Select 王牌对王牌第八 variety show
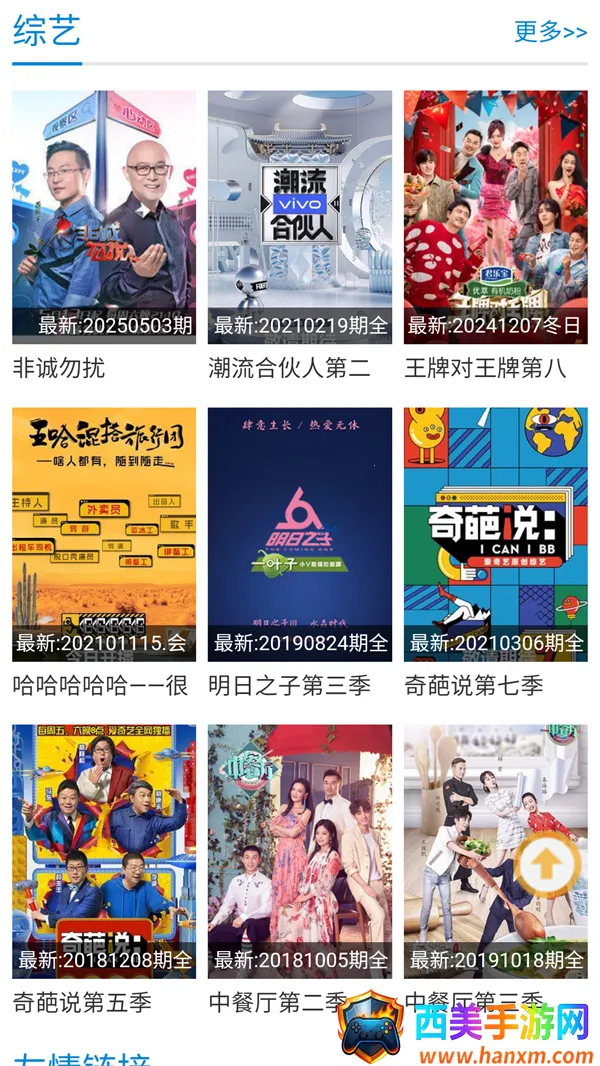600x1066 pixels. pos(495,217)
